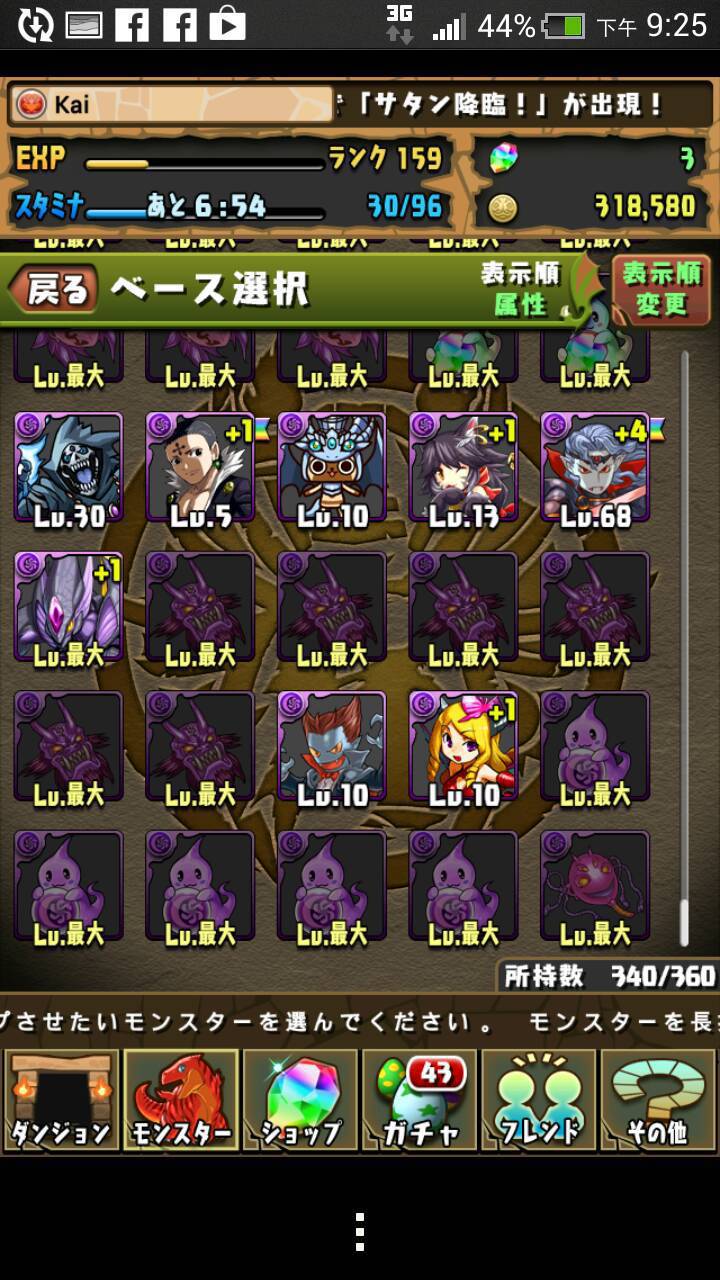Select the Lv.5 monster
The width and height of the screenshot is (720, 1280).
pos(200,468)
